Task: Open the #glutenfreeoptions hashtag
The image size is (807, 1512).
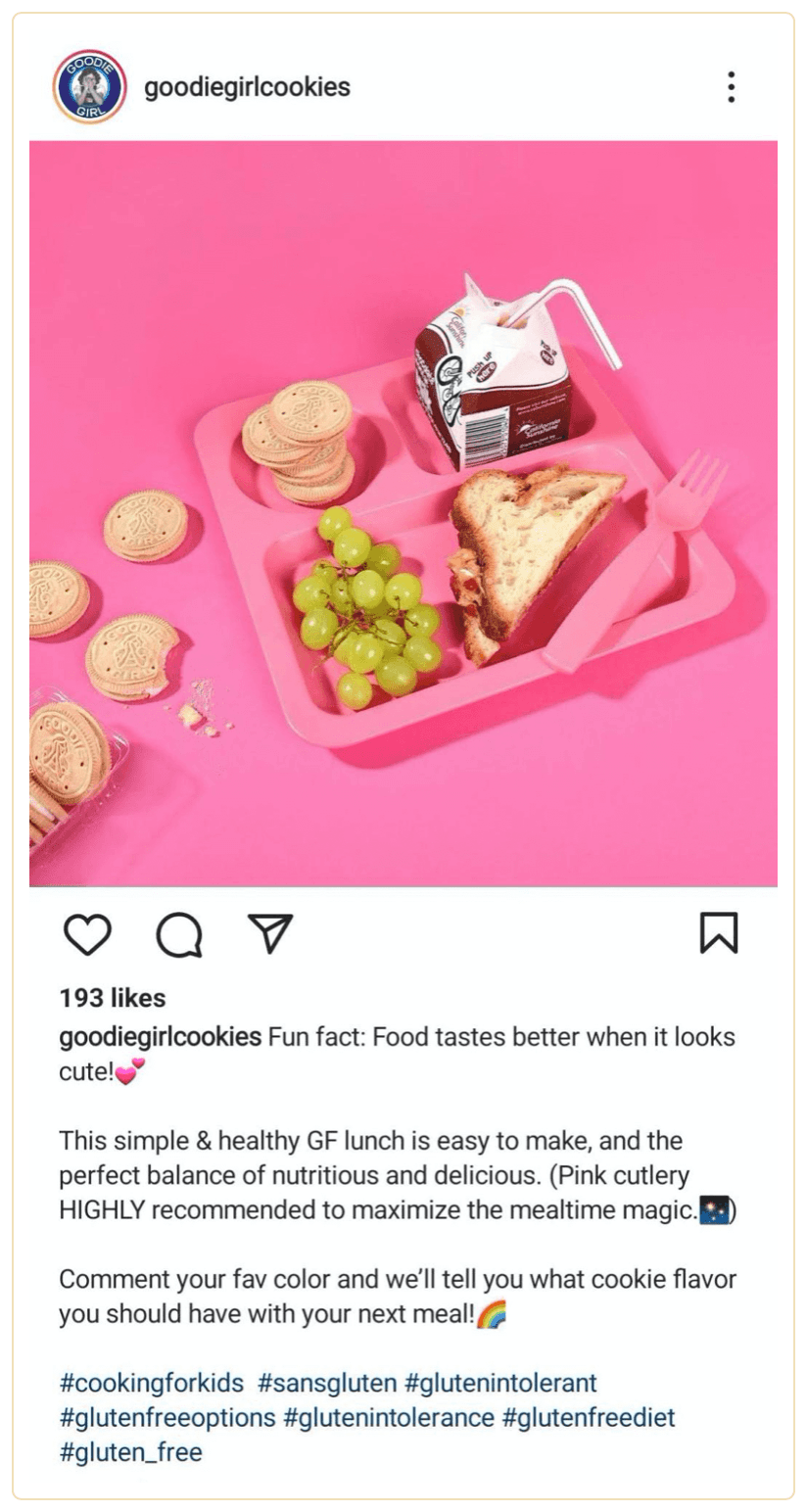Action: pos(167,1418)
